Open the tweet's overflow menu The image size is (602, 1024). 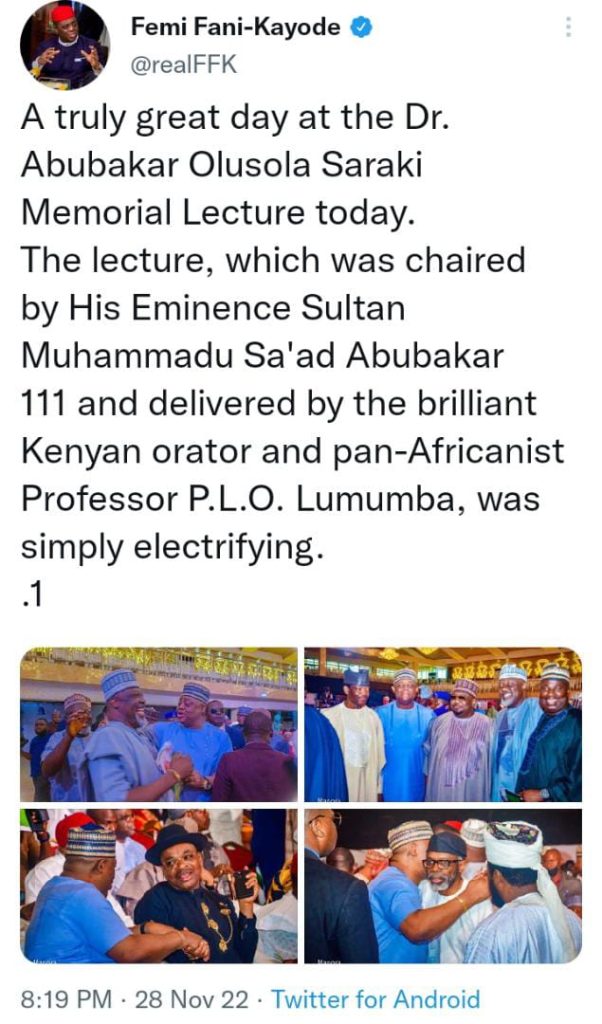[569, 28]
